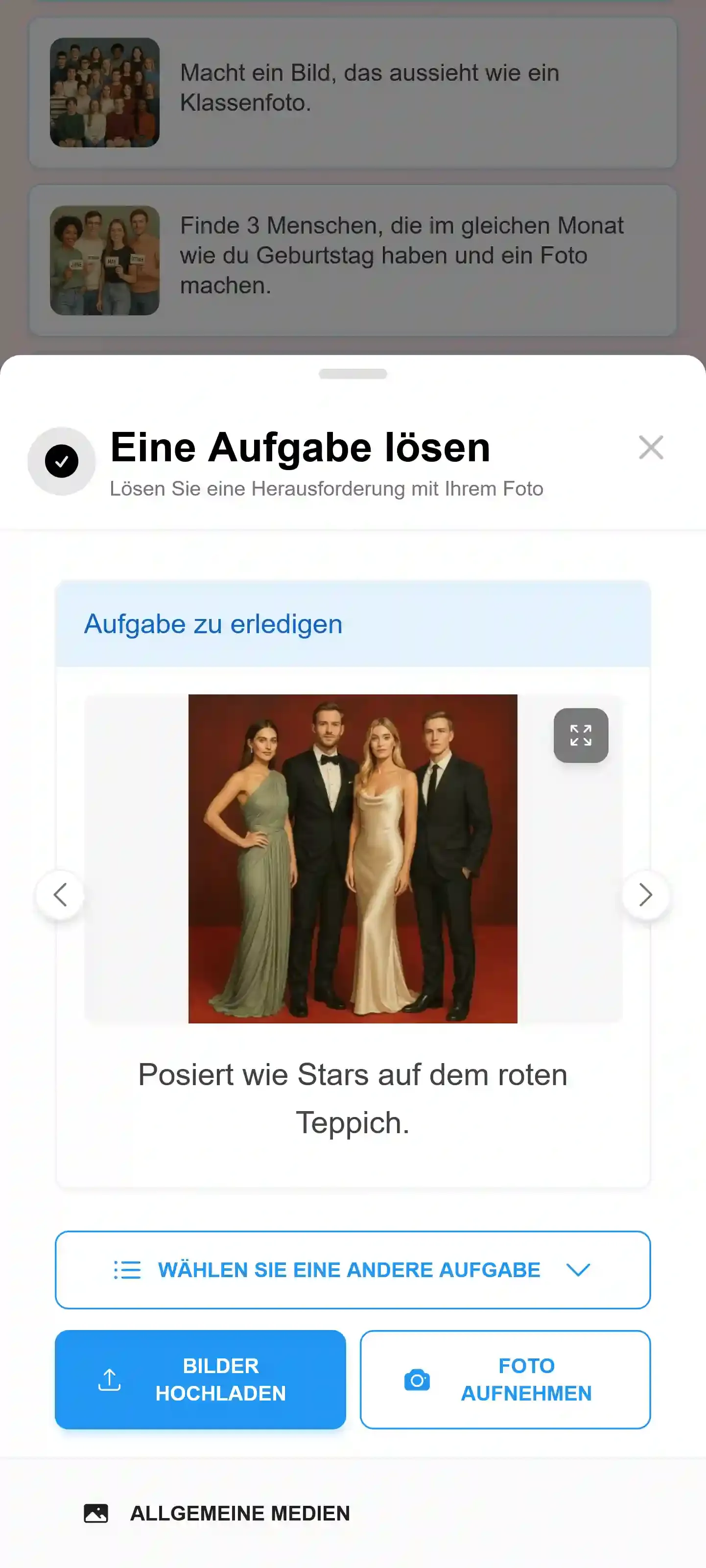Go to the previous task with the left arrow
This screenshot has height=1568, width=706.
tap(60, 895)
